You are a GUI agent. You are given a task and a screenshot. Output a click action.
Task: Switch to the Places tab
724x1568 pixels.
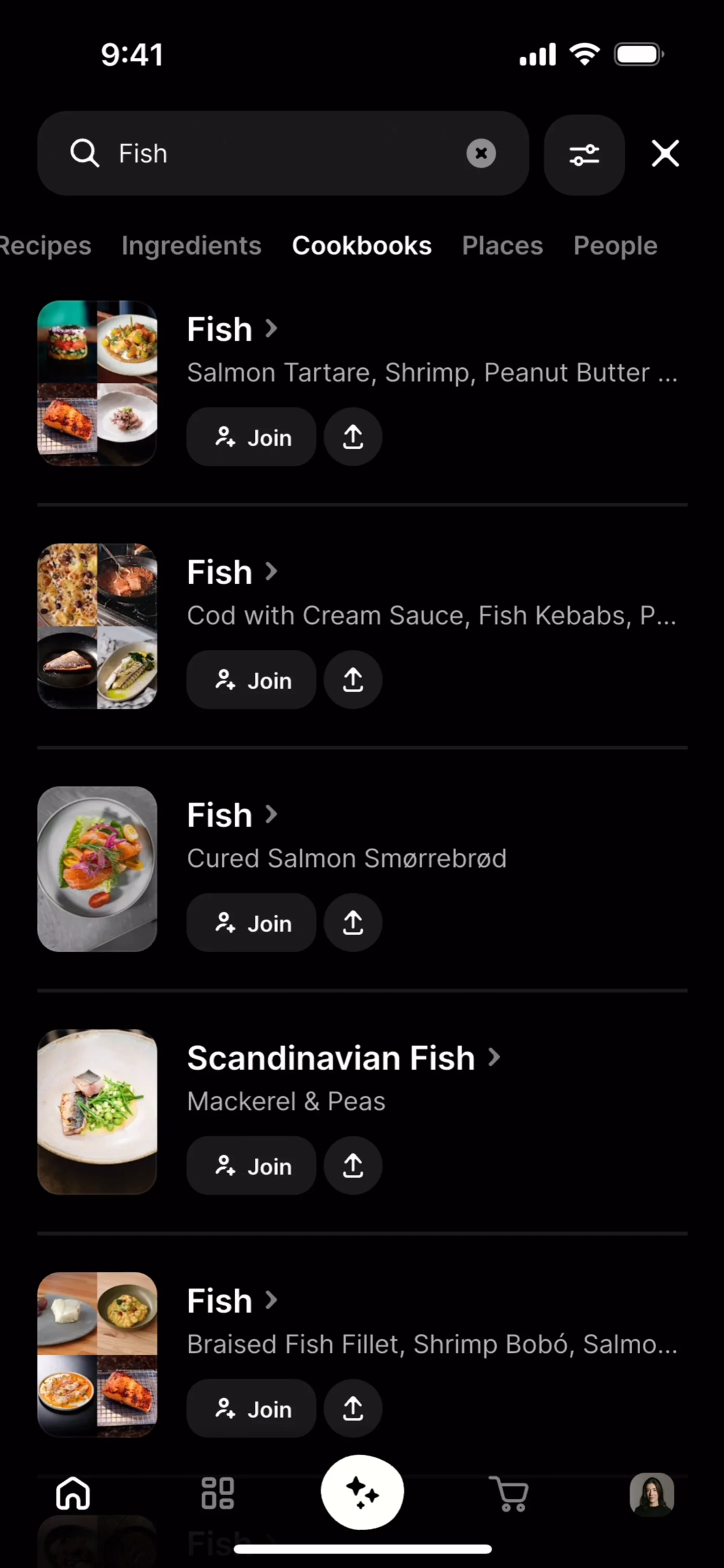[502, 246]
